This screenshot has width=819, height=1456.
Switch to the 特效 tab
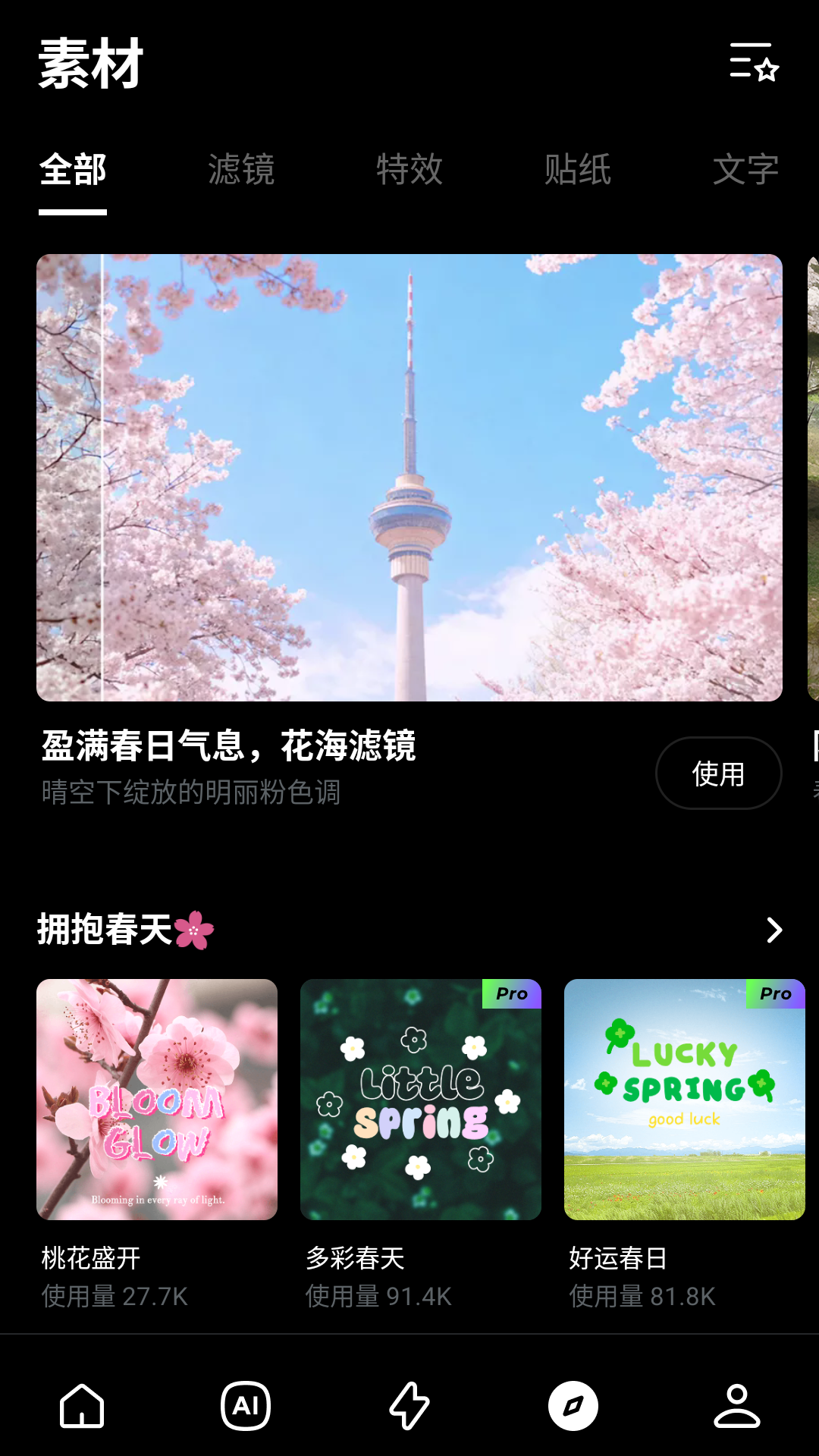pyautogui.click(x=409, y=169)
